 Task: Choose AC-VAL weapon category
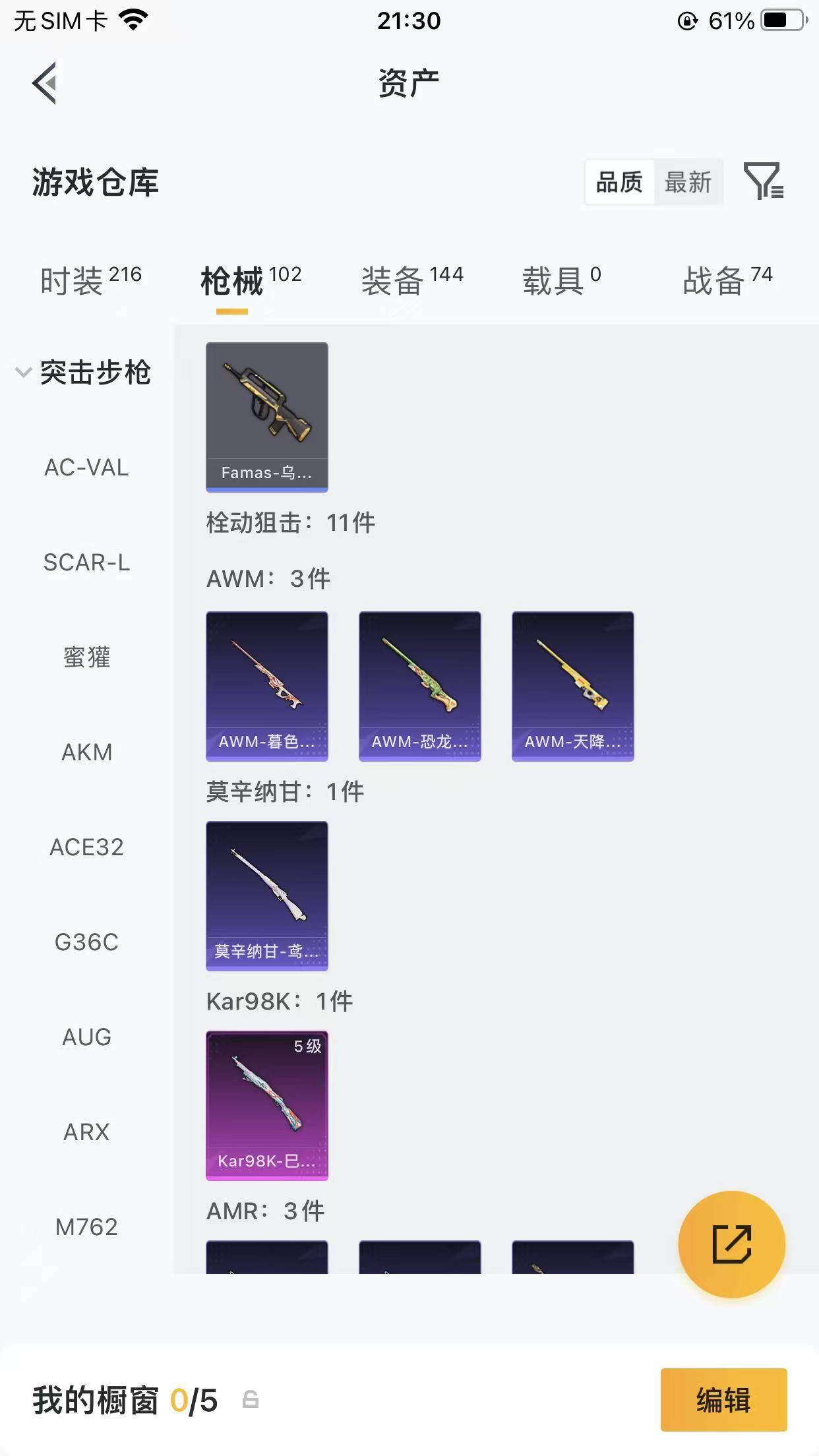click(86, 468)
